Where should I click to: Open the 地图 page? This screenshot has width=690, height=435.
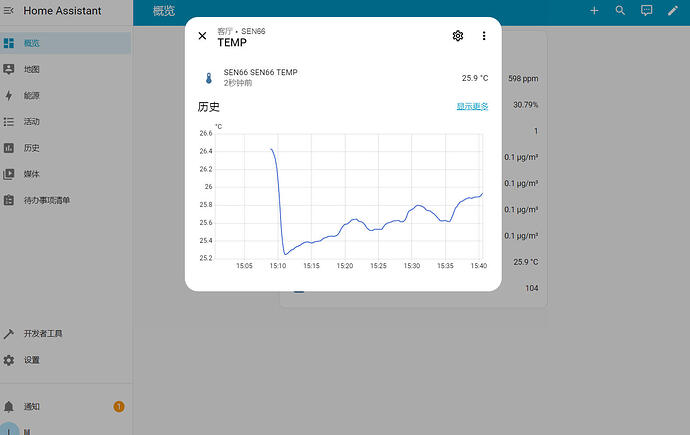click(32, 70)
